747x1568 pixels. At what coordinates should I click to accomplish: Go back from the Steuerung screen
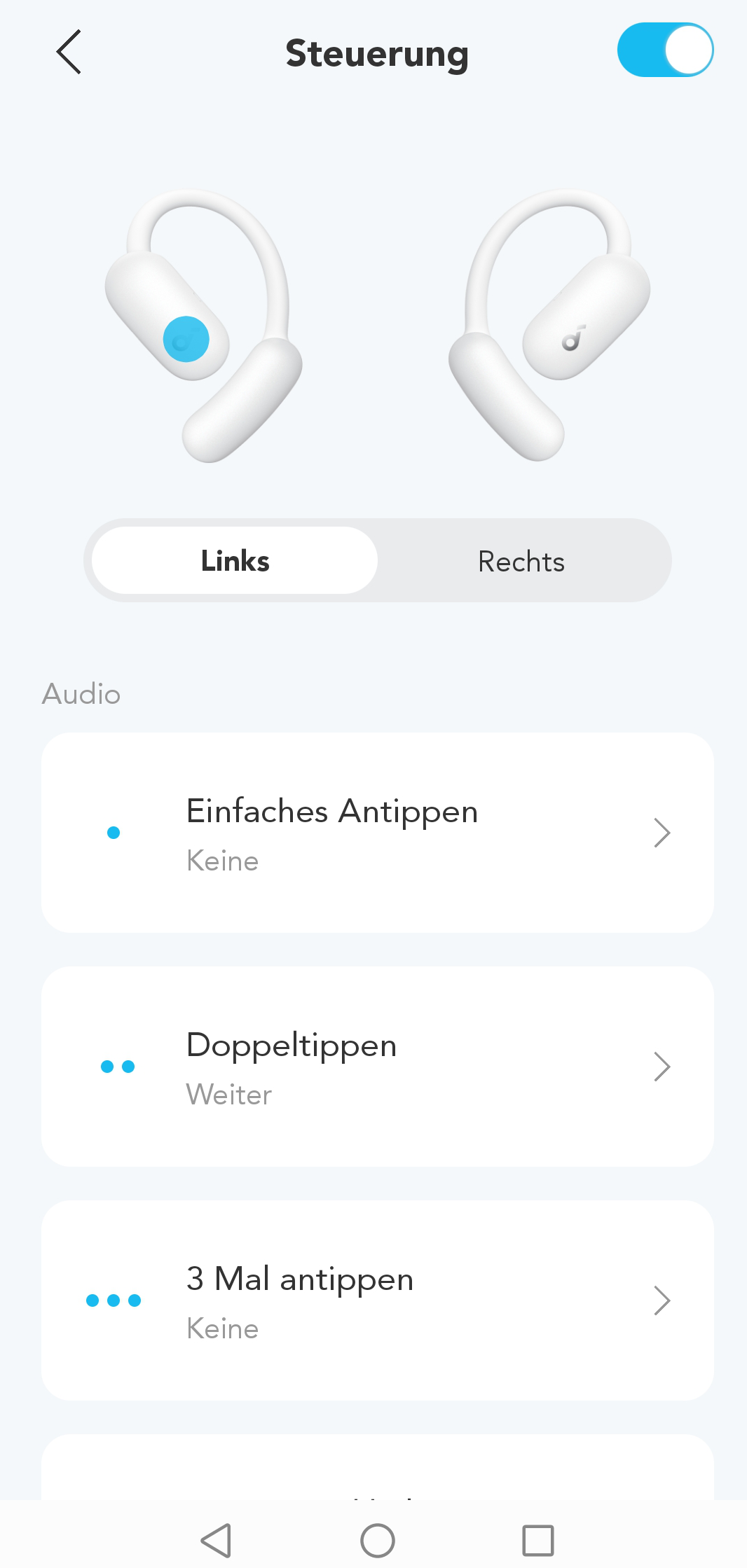(x=69, y=52)
